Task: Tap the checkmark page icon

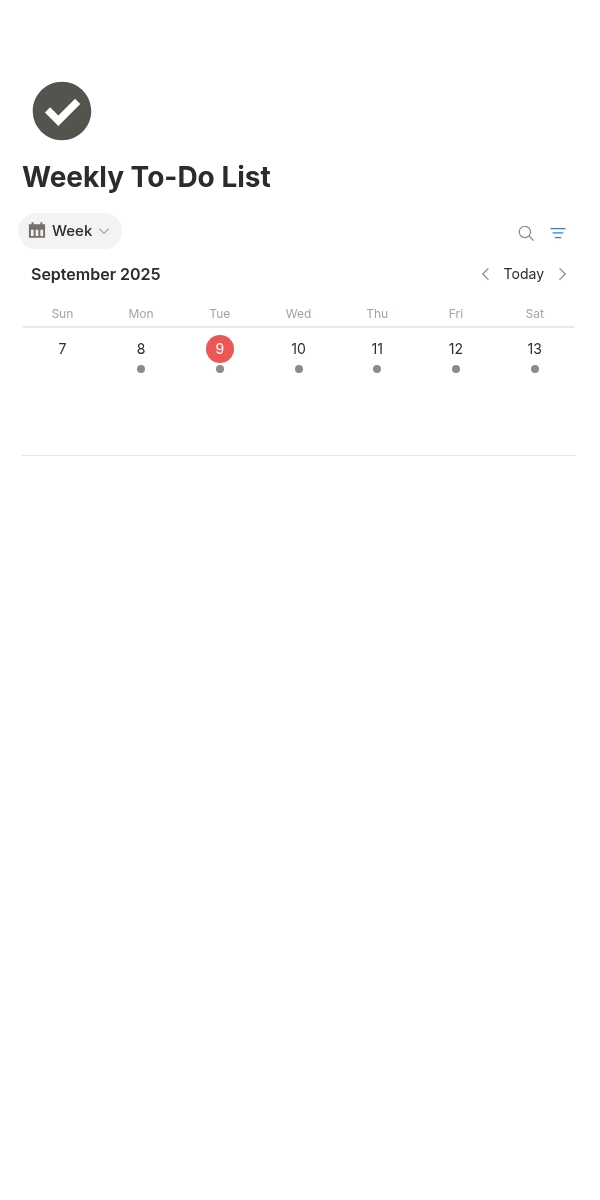Action: [62, 111]
